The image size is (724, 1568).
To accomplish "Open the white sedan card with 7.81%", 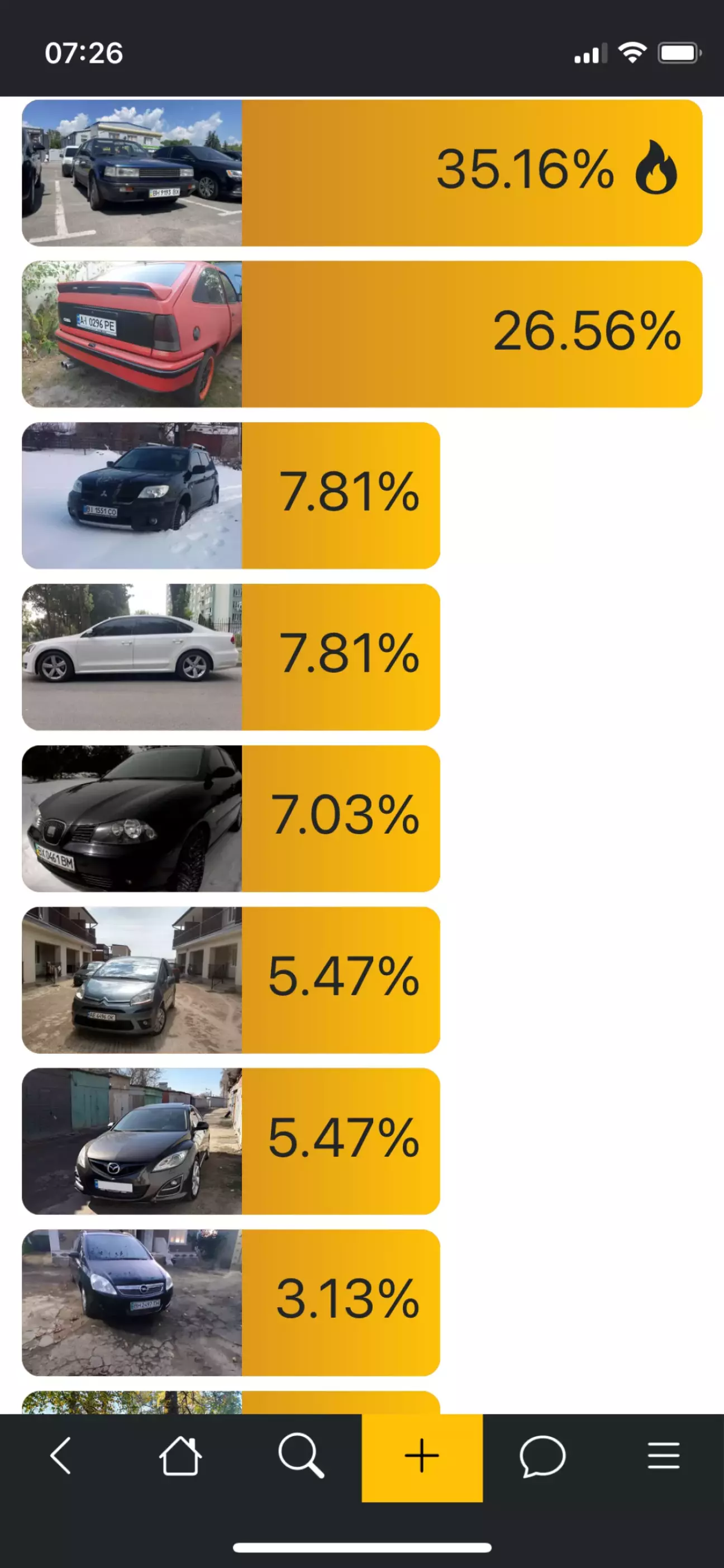I will [x=231, y=657].
